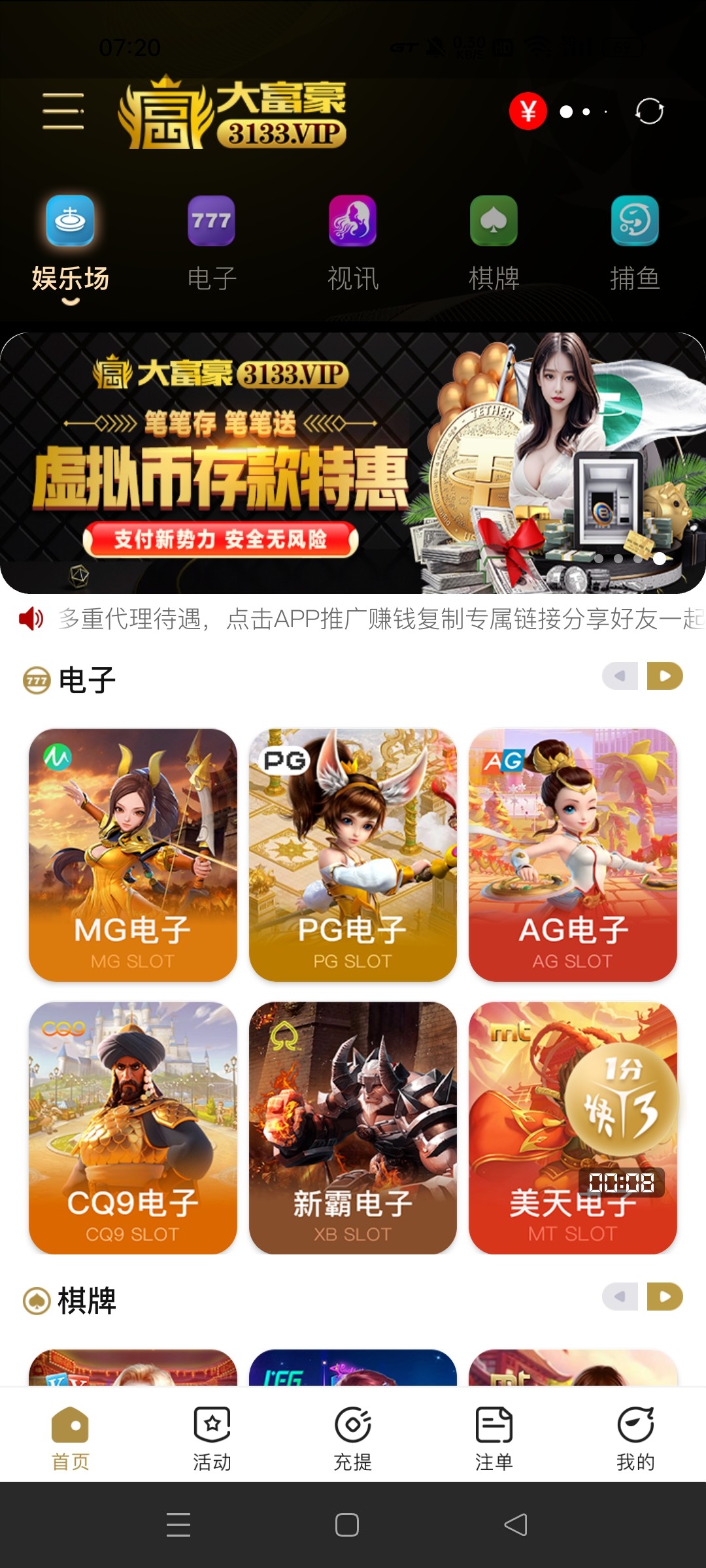Image resolution: width=706 pixels, height=1568 pixels.
Task: Open the AG电子 slot card
Action: [x=573, y=855]
